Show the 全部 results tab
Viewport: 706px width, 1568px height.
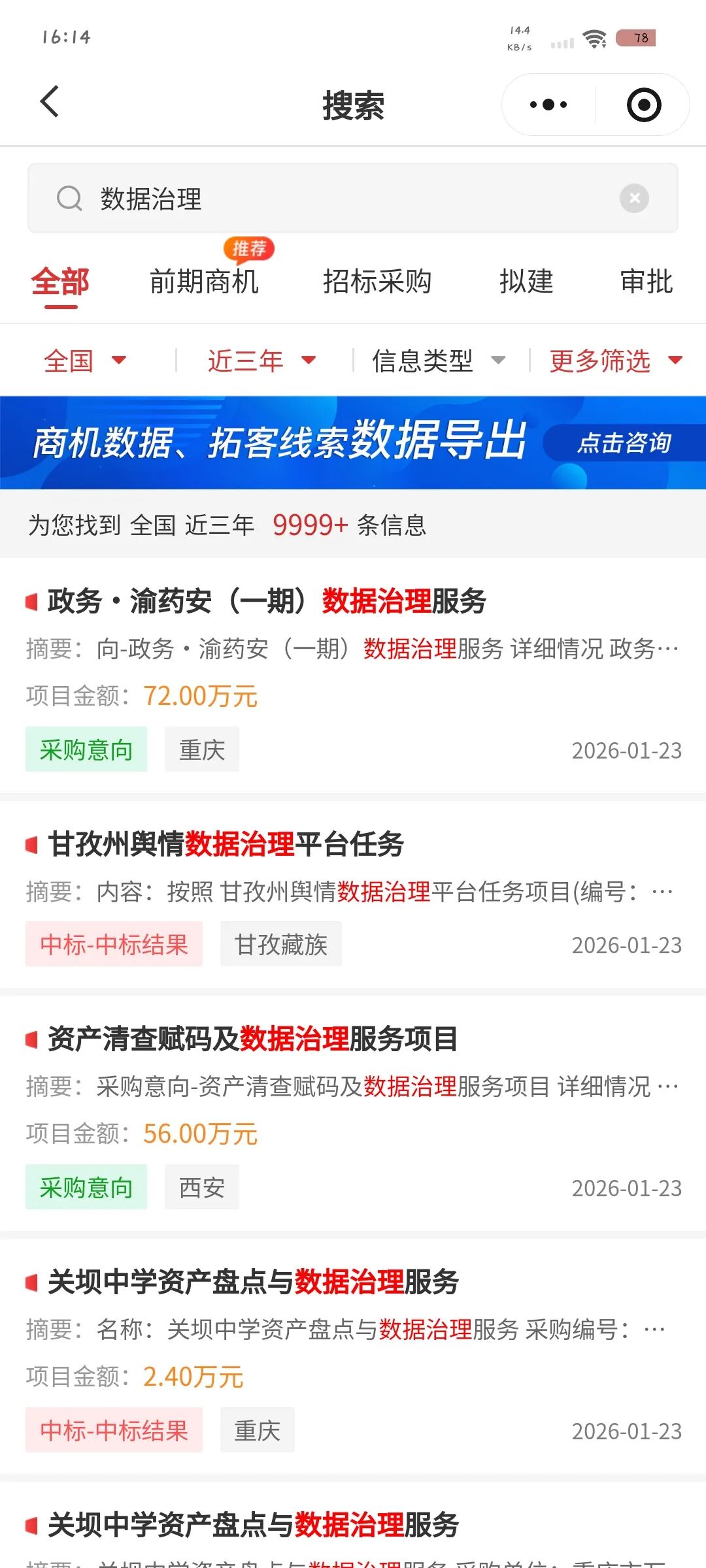[x=60, y=282]
